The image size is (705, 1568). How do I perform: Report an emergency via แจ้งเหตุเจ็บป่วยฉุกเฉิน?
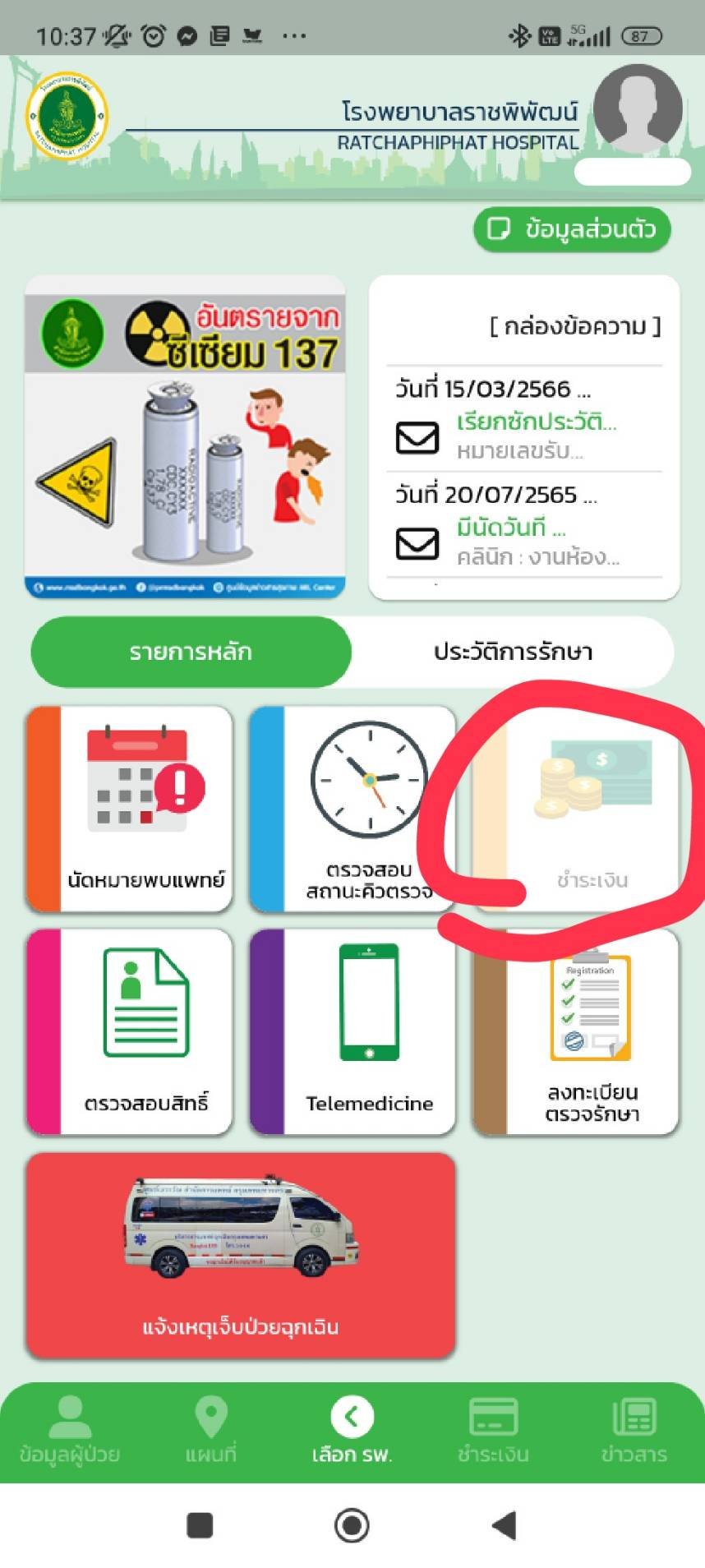241,1256
